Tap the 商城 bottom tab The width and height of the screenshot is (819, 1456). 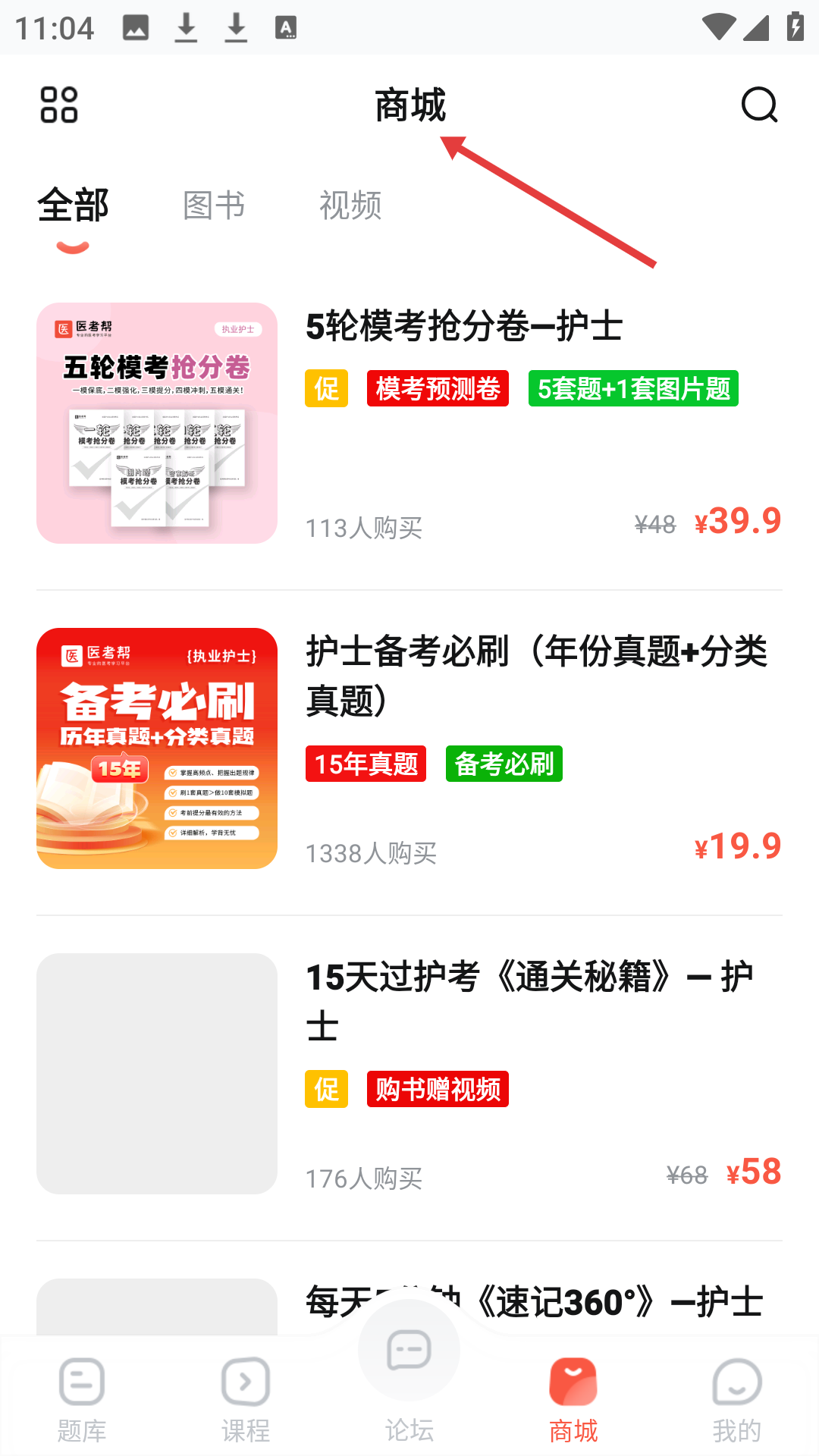click(573, 1400)
